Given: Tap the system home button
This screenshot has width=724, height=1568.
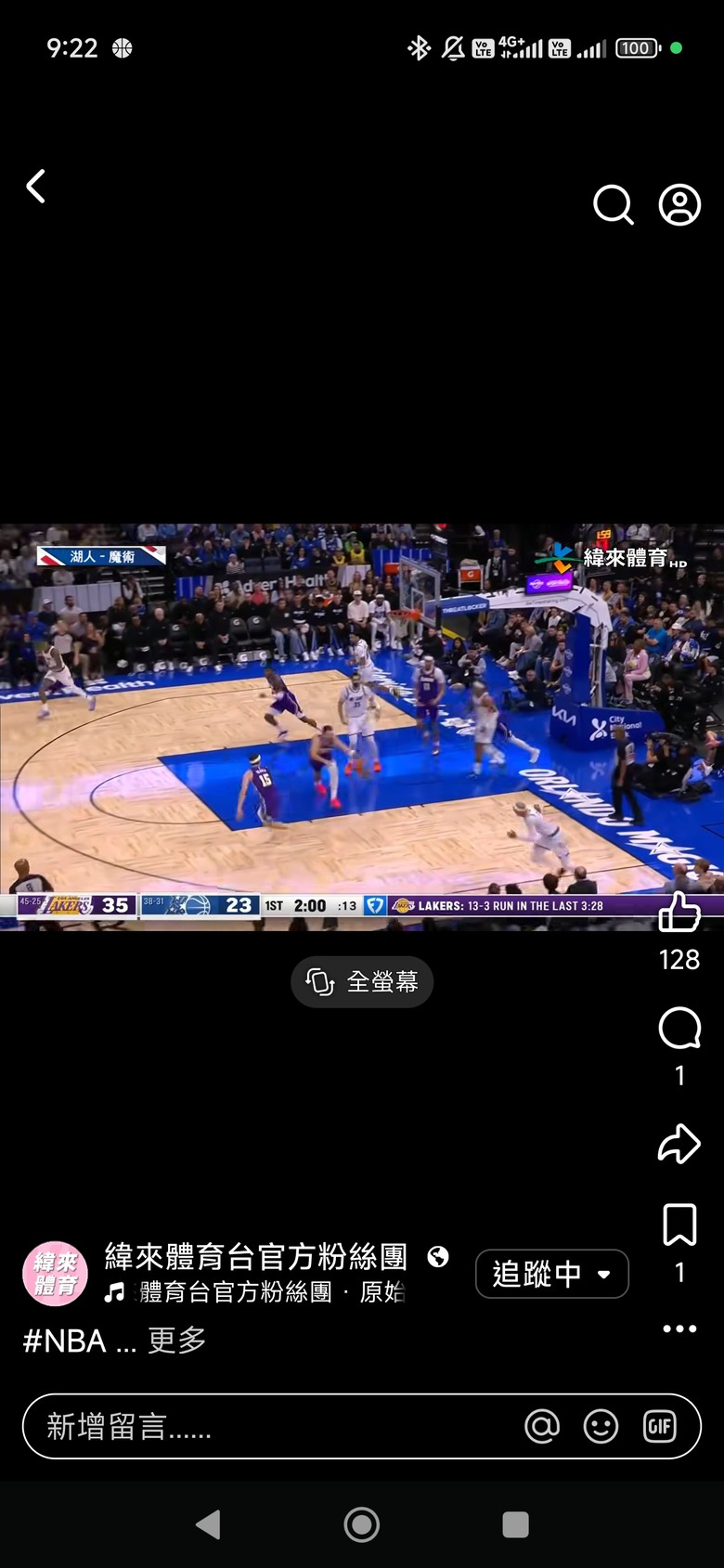Looking at the screenshot, I should [x=361, y=1524].
